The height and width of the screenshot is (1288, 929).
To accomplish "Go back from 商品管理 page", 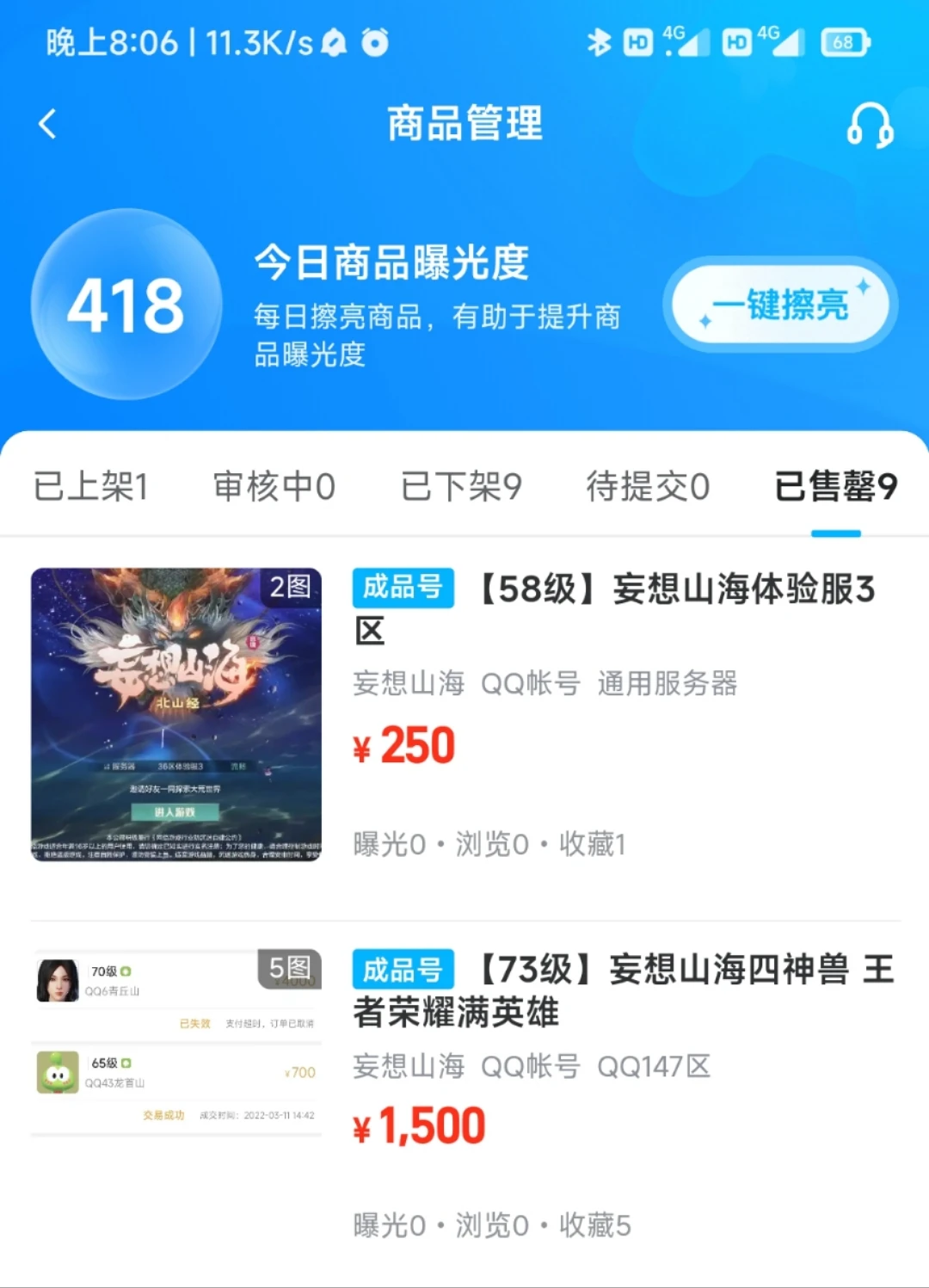I will 48,124.
